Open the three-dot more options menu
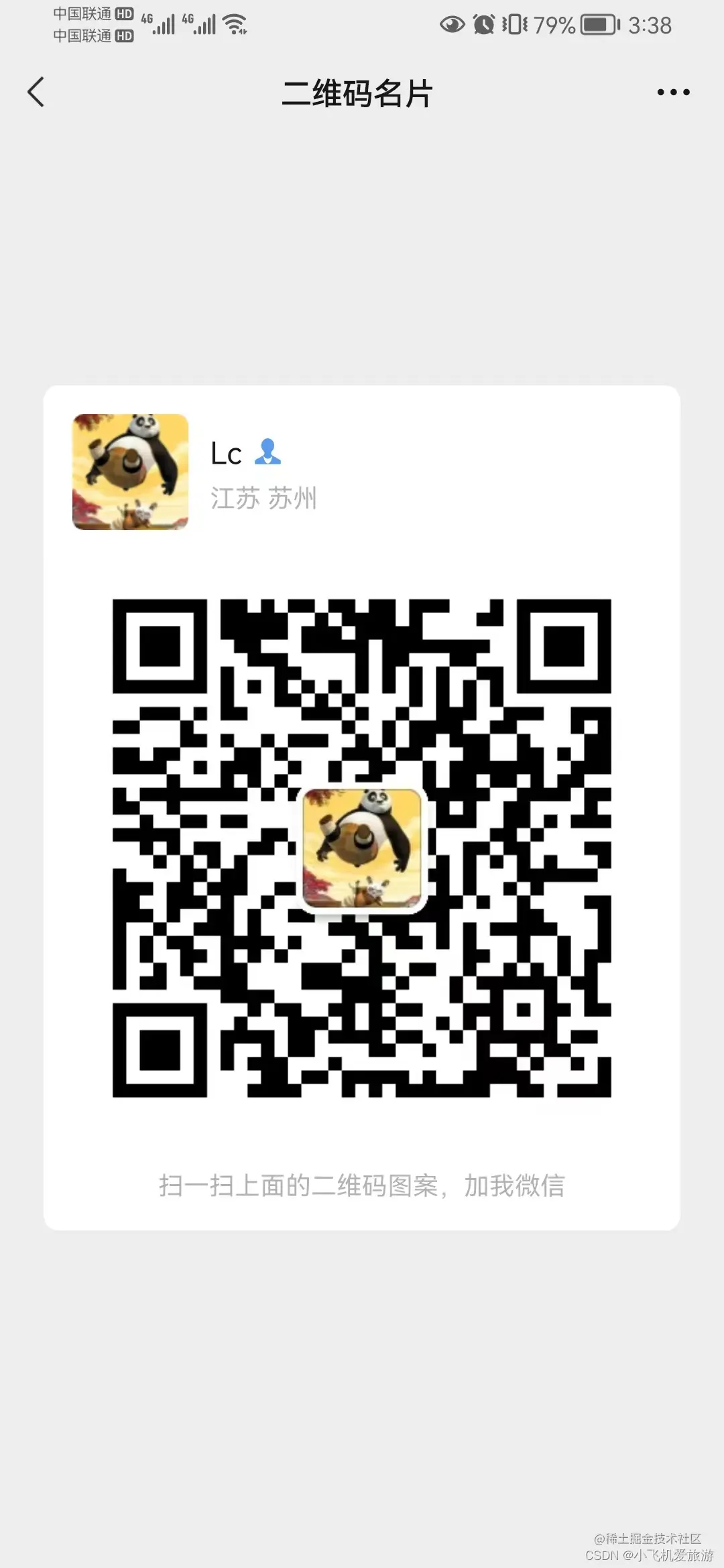 click(x=673, y=92)
